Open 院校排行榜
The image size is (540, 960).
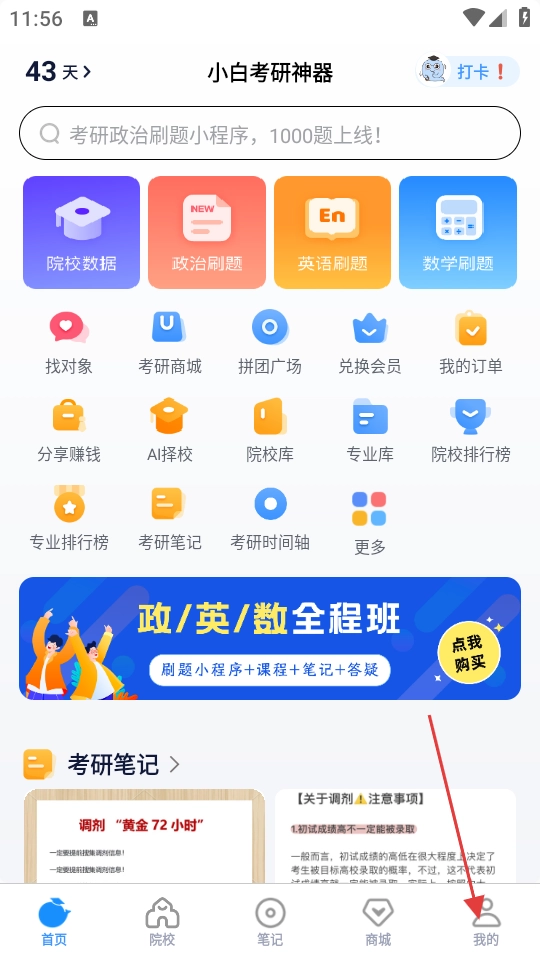pos(471,430)
